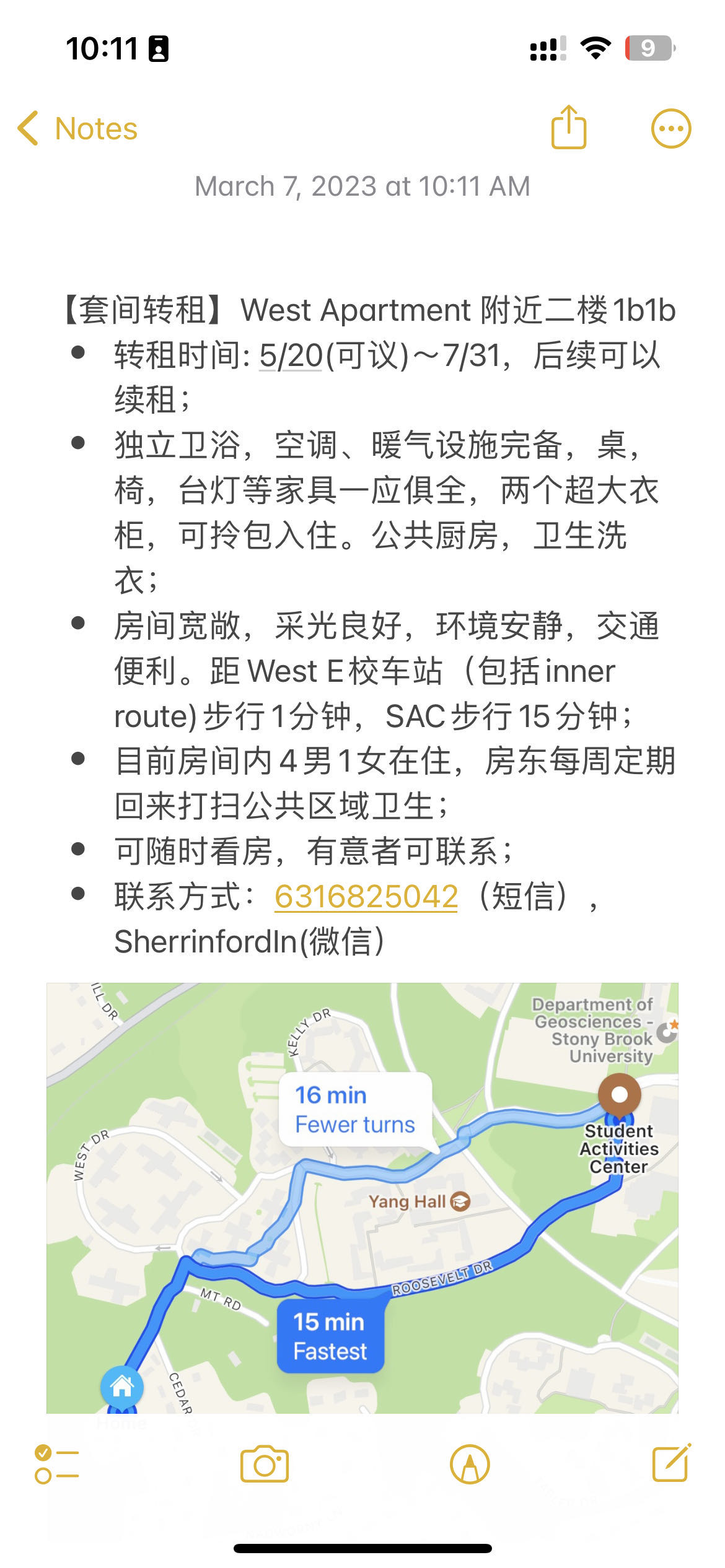The height and width of the screenshot is (1568, 725).
Task: Go back to the Notes list
Action: [x=77, y=129]
